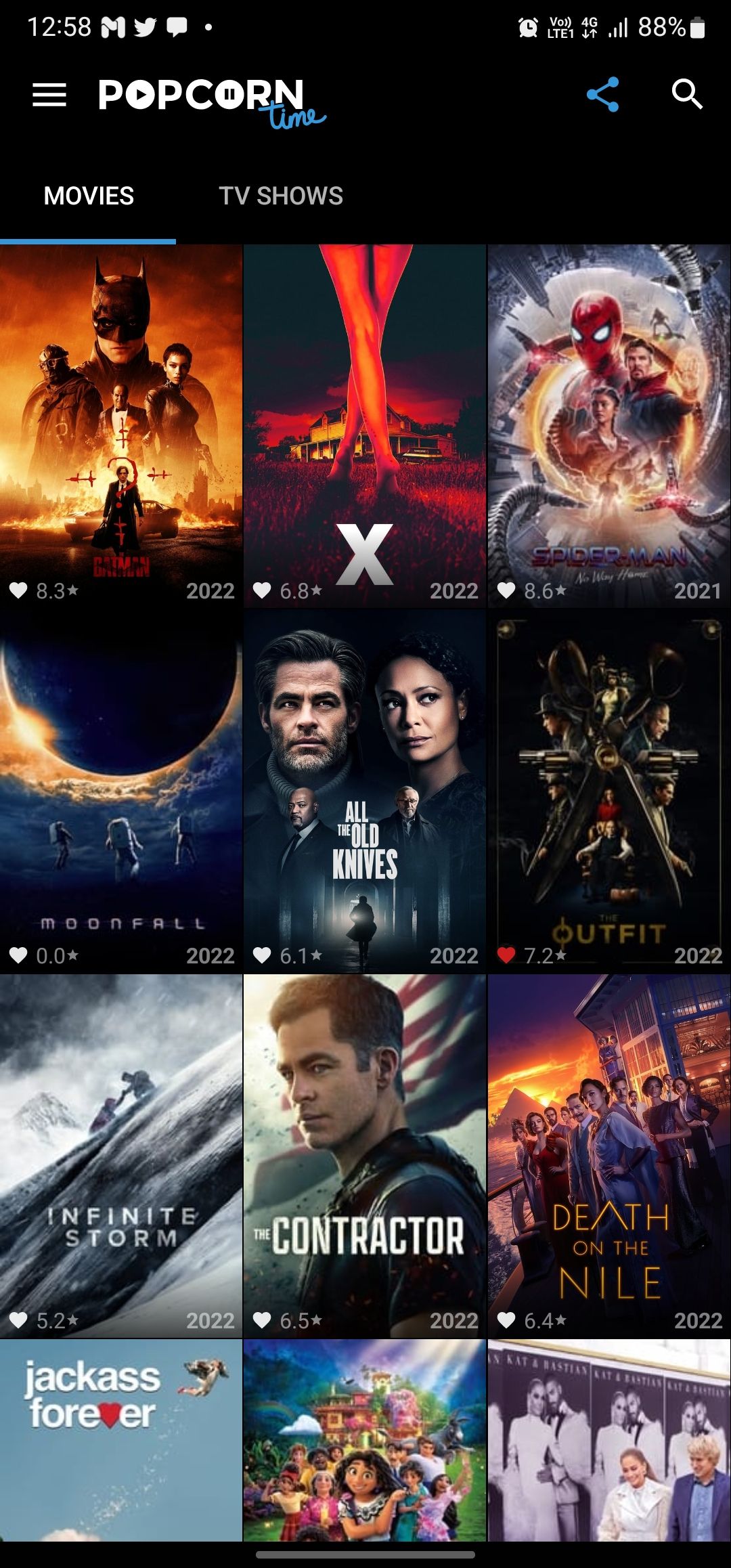731x1568 pixels.
Task: Open the hamburger drawer menu
Action: click(49, 95)
